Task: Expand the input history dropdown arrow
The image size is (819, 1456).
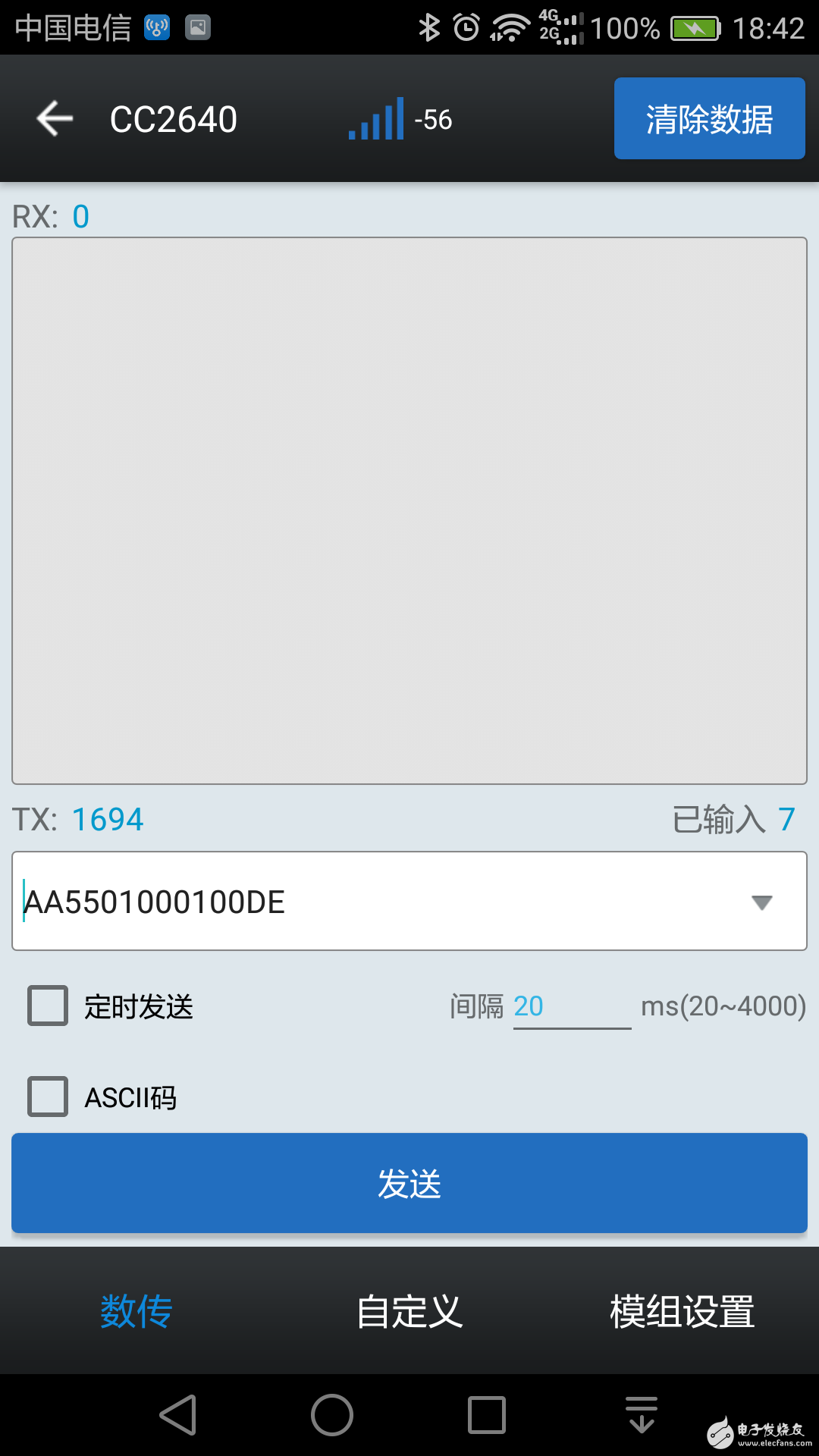Action: [x=761, y=902]
